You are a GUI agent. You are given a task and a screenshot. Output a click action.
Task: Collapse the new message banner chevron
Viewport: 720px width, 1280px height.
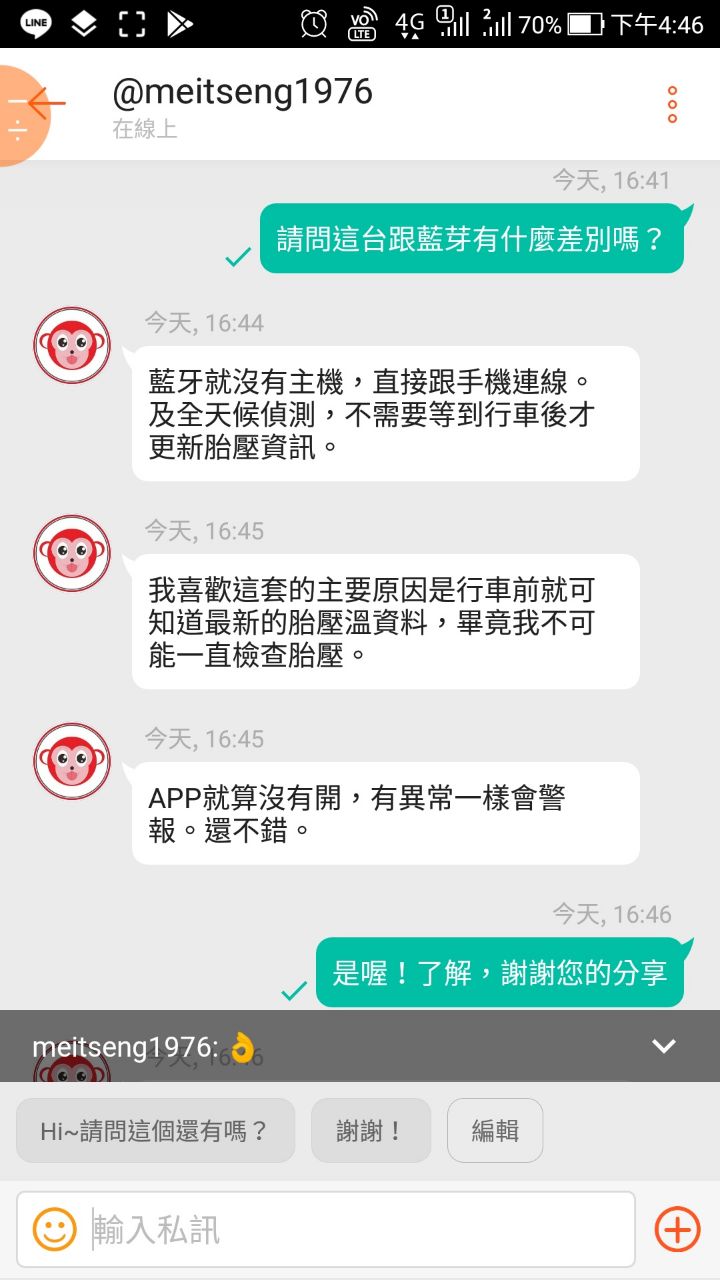tap(664, 1046)
